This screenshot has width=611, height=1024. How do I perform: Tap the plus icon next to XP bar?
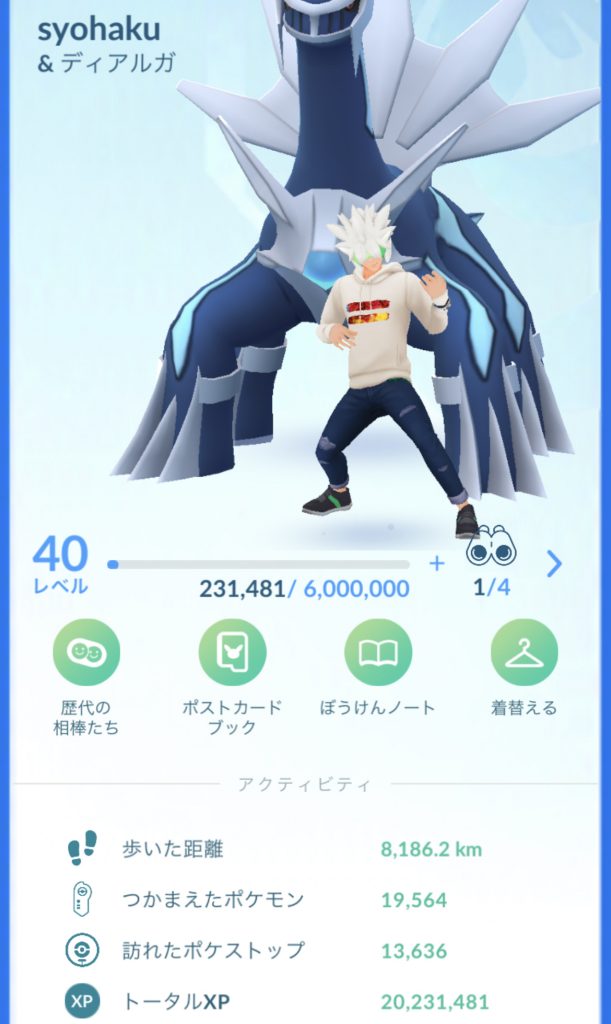436,564
